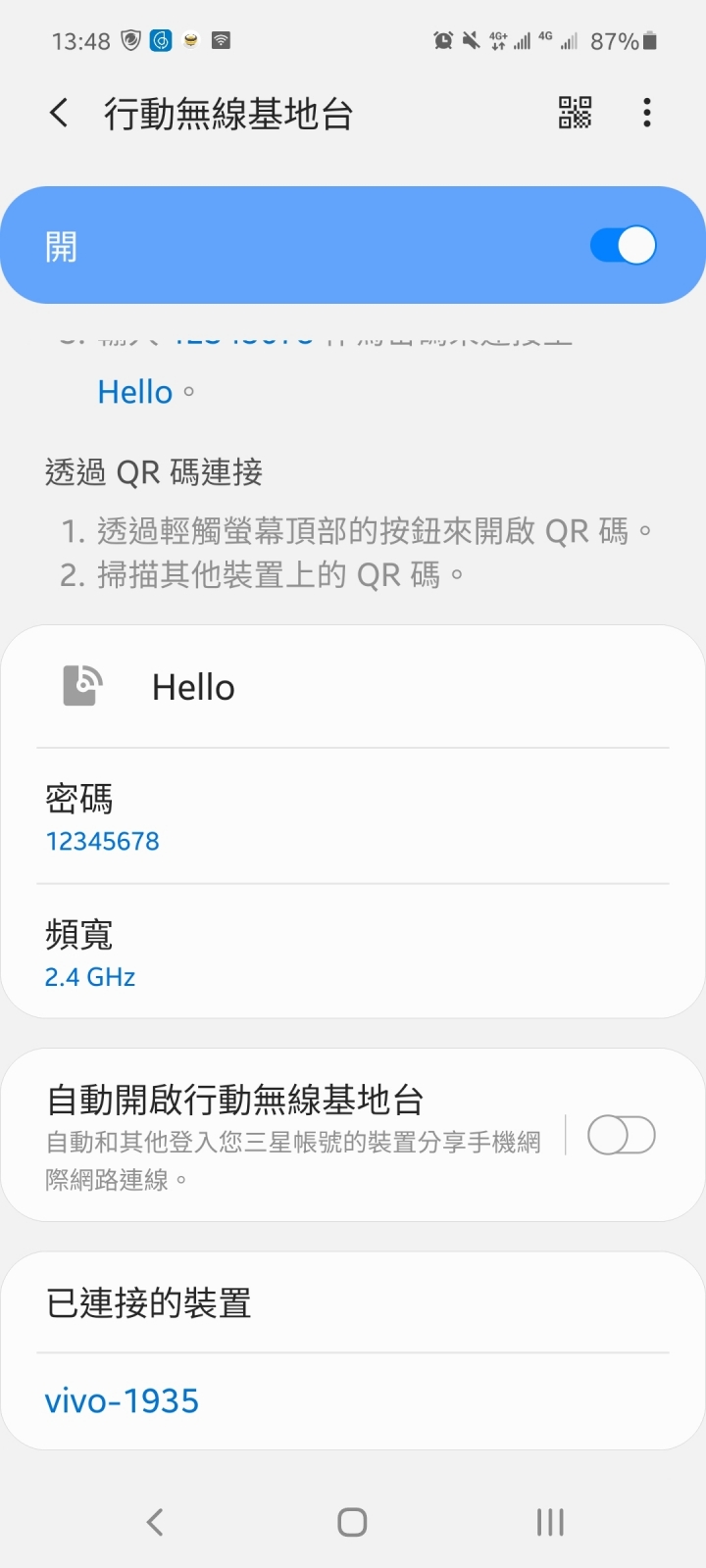Tap the system home button

click(x=352, y=1522)
